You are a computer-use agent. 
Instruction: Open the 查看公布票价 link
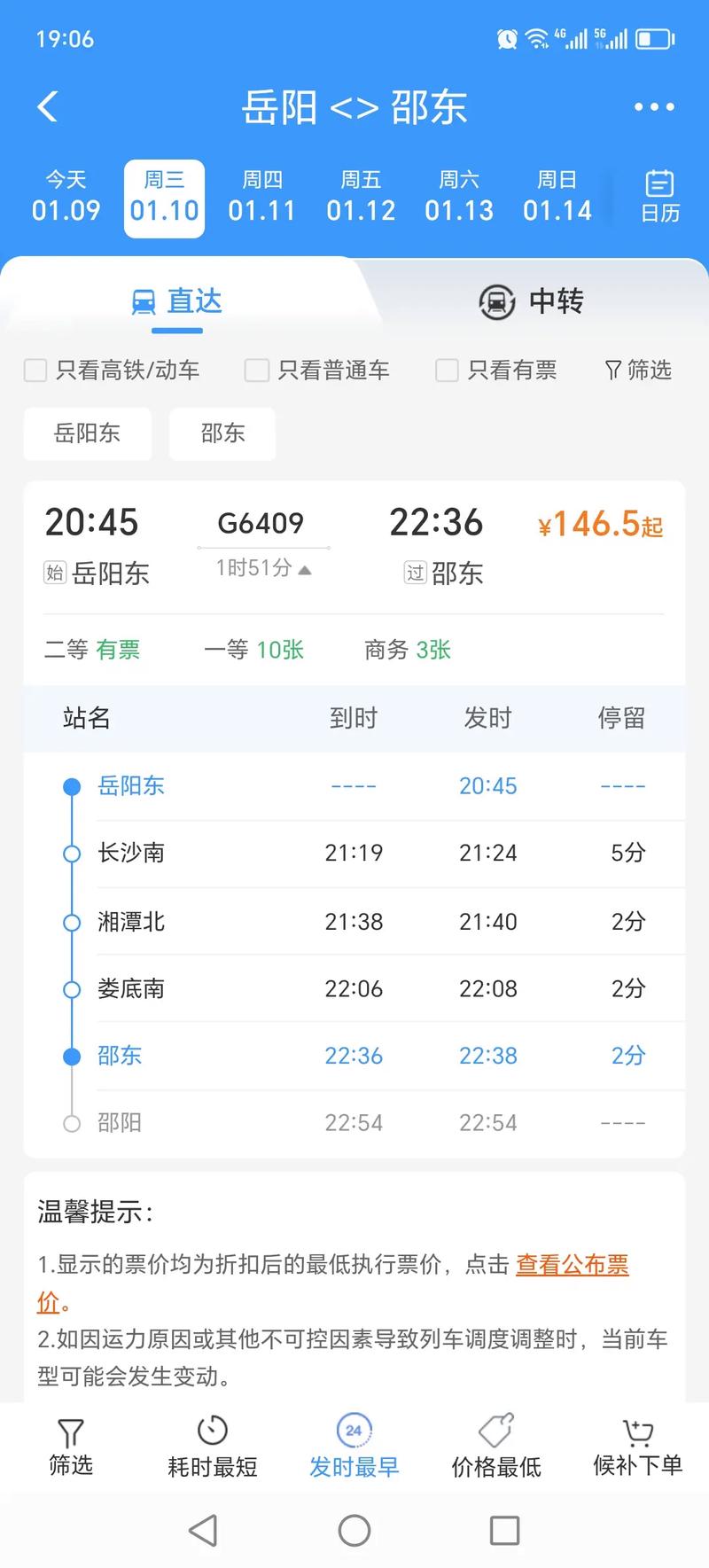point(572,1264)
